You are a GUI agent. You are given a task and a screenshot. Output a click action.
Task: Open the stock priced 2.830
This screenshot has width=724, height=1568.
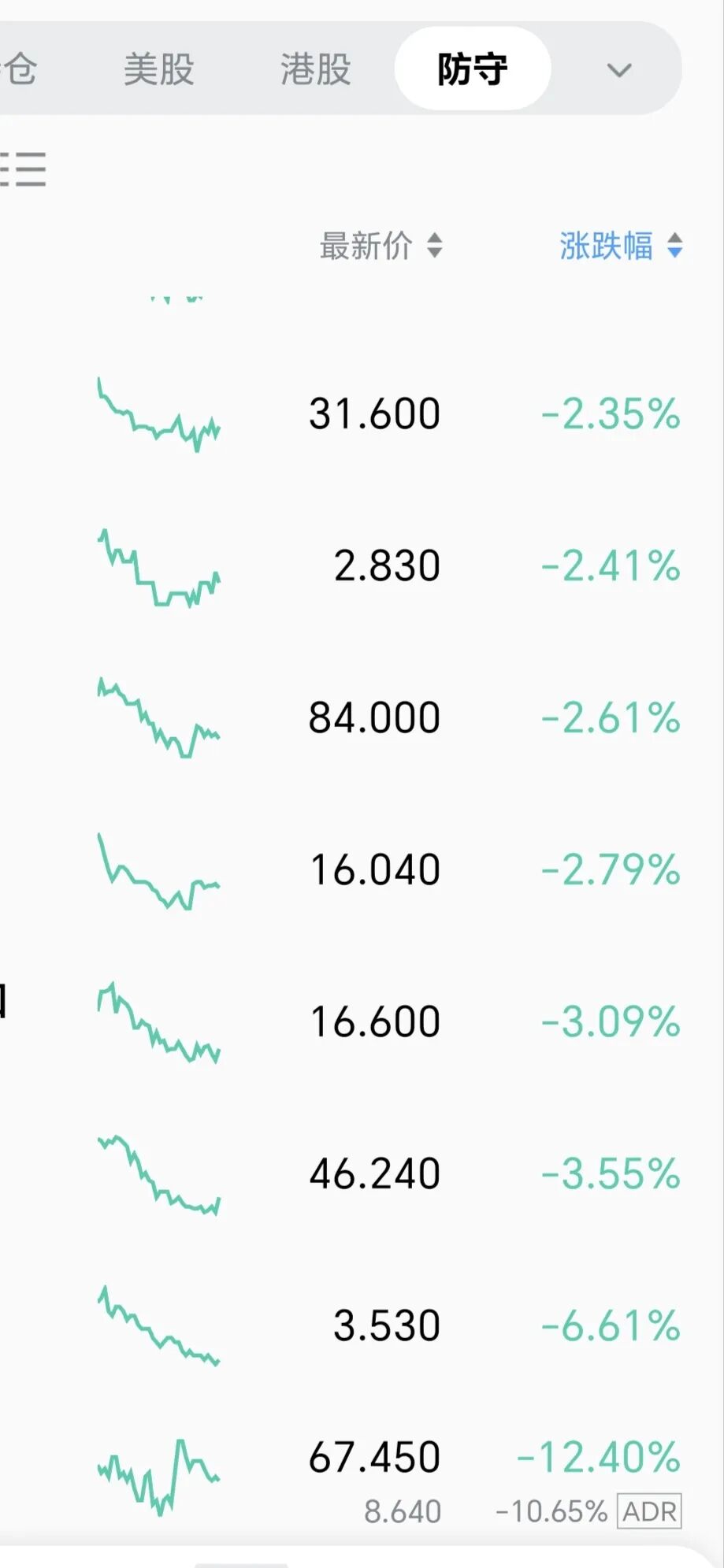pos(386,566)
